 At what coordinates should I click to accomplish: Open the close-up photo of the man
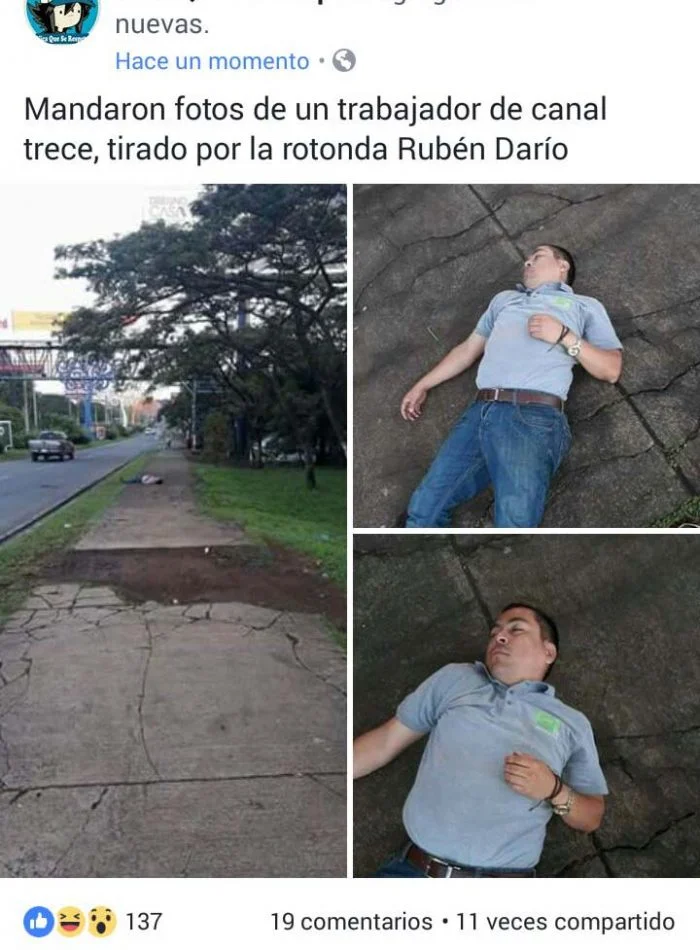(x=526, y=705)
